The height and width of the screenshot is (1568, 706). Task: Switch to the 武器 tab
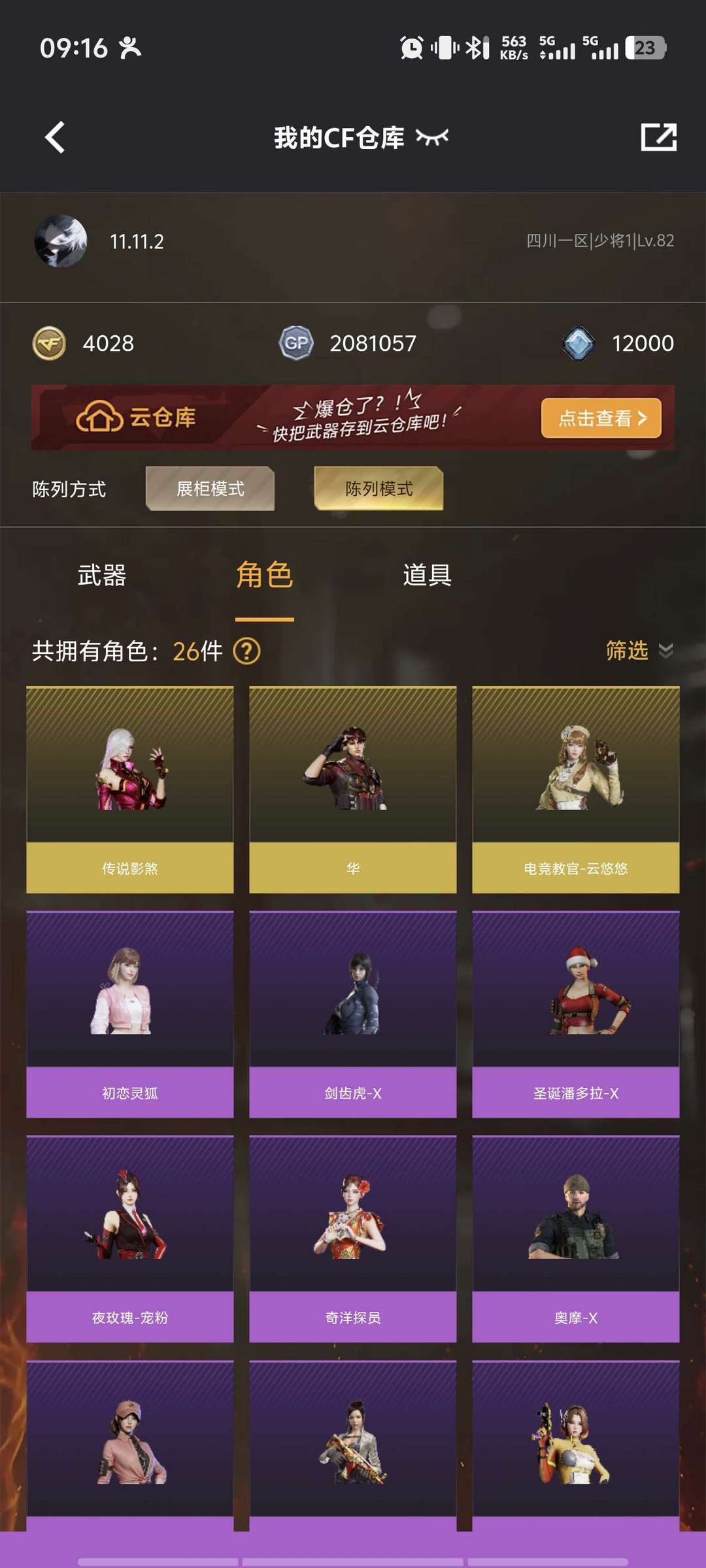click(x=101, y=576)
